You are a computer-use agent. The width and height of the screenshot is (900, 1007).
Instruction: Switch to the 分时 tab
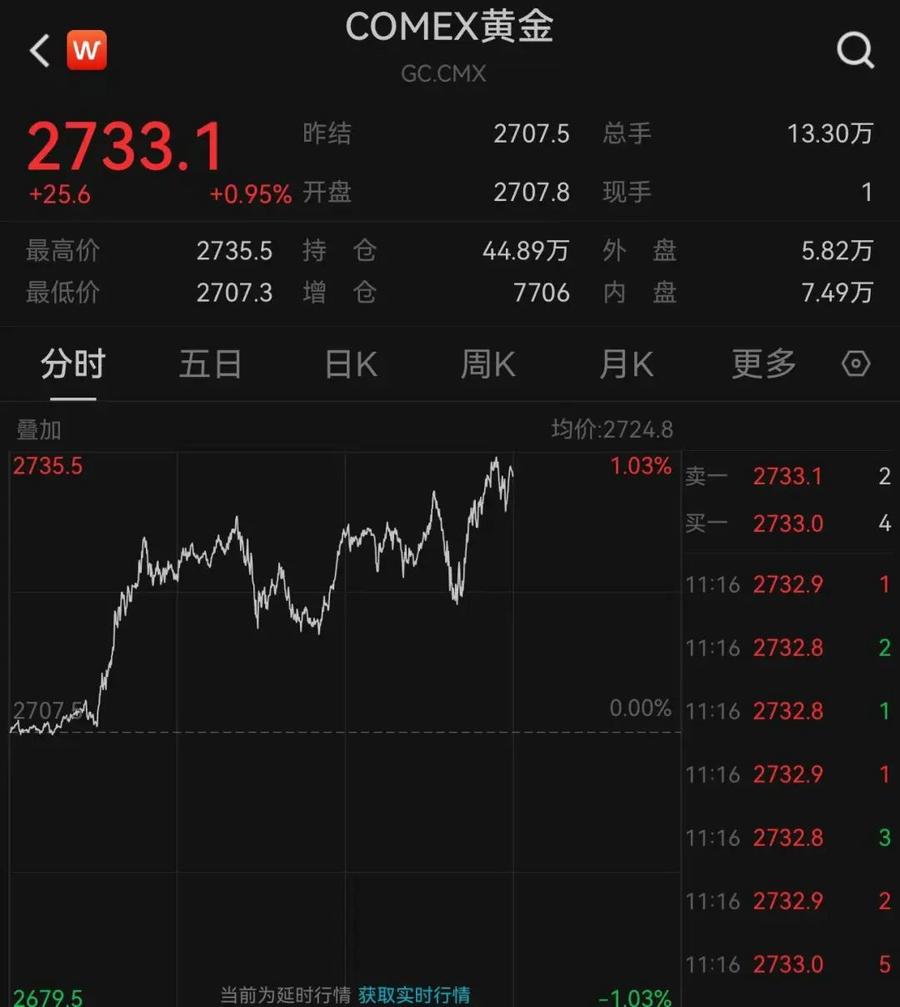72,365
